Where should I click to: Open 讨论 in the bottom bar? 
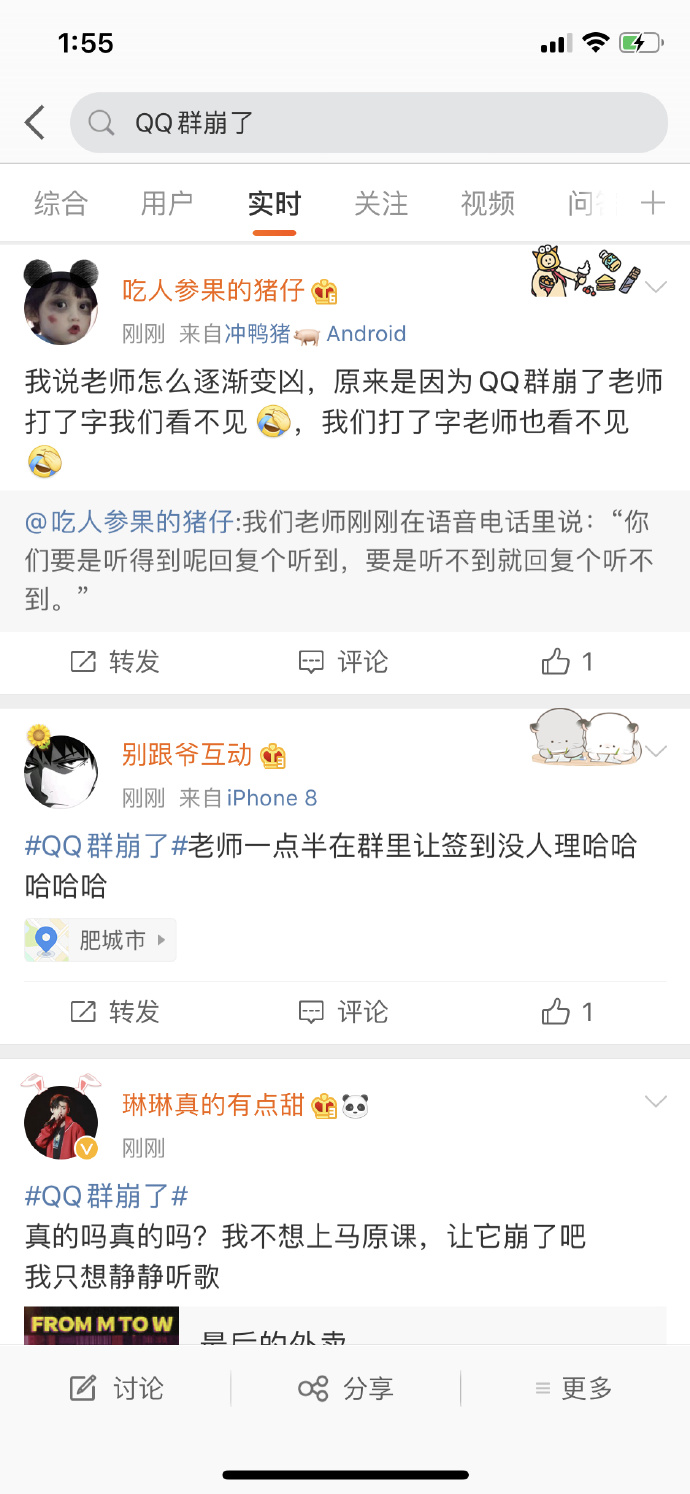116,1388
